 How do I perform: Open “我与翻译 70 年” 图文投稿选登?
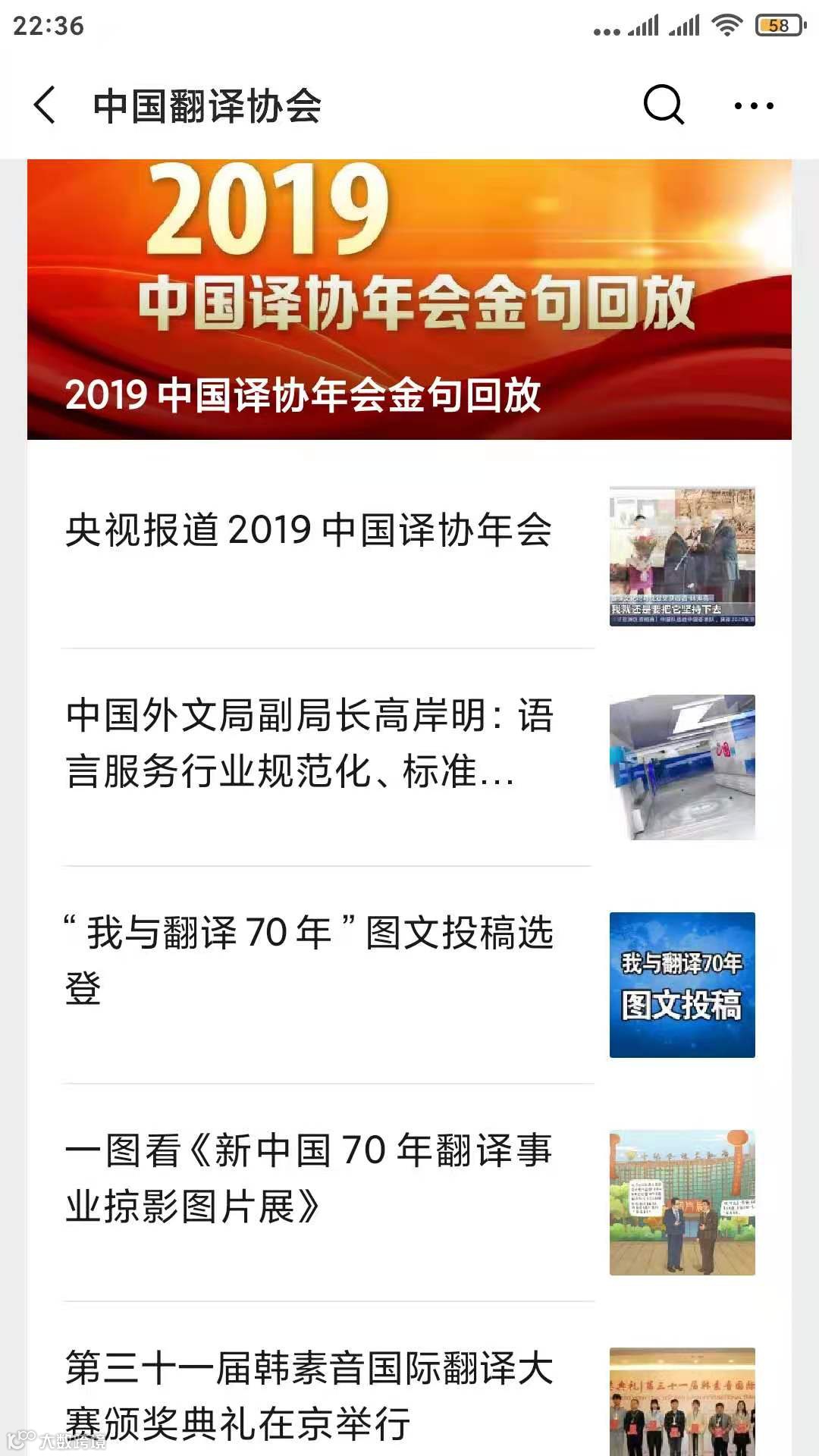(x=309, y=960)
